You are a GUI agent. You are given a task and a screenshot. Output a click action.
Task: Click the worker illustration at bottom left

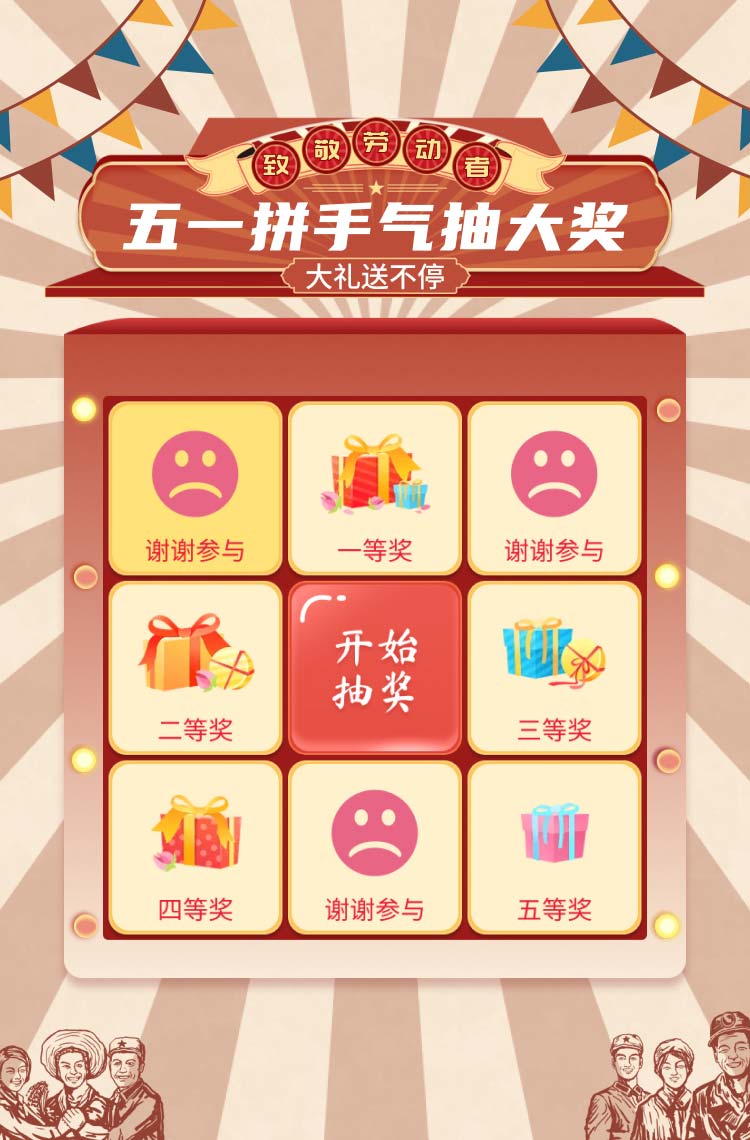70,1080
